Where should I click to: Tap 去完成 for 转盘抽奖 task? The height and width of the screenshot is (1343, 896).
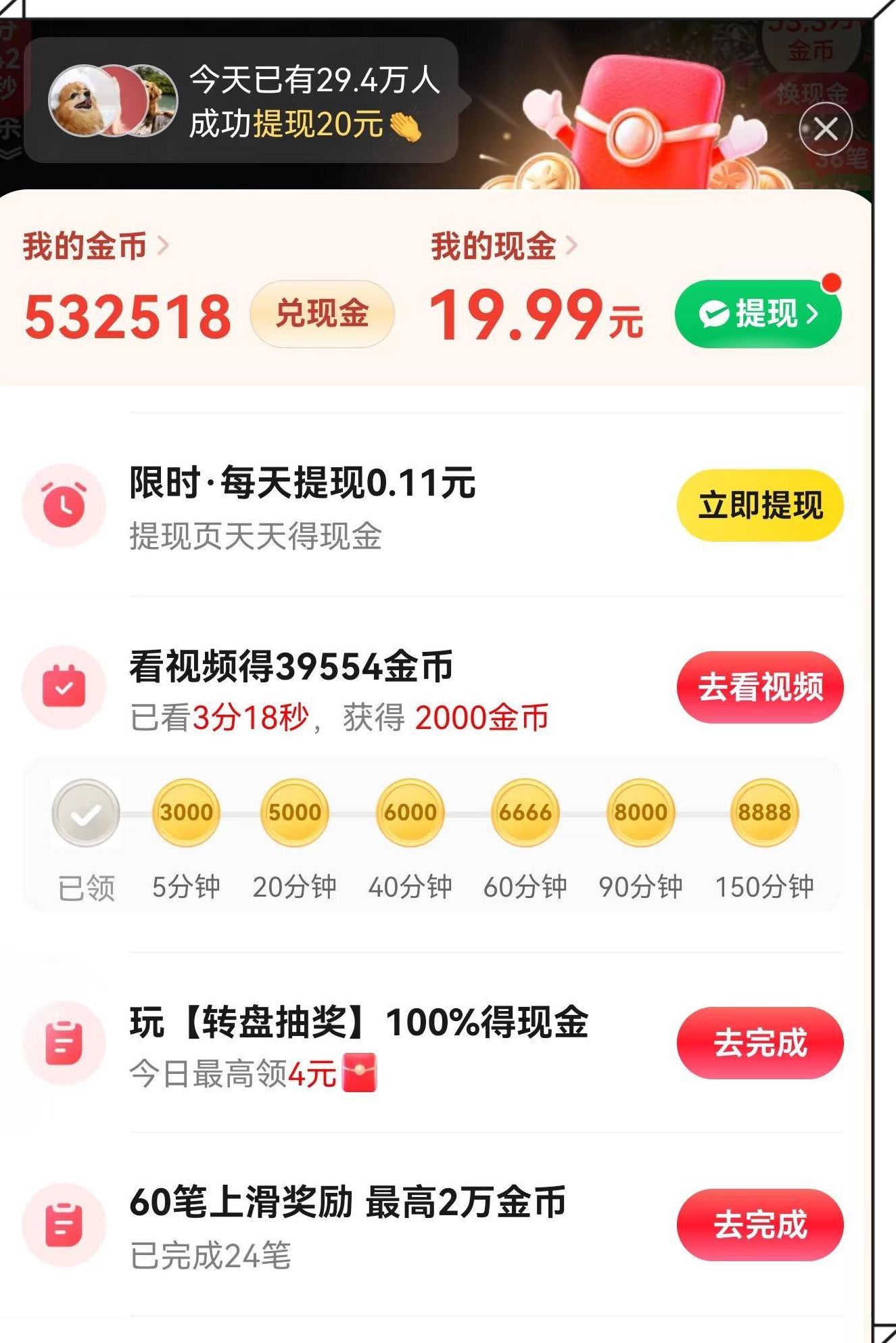coord(760,1043)
